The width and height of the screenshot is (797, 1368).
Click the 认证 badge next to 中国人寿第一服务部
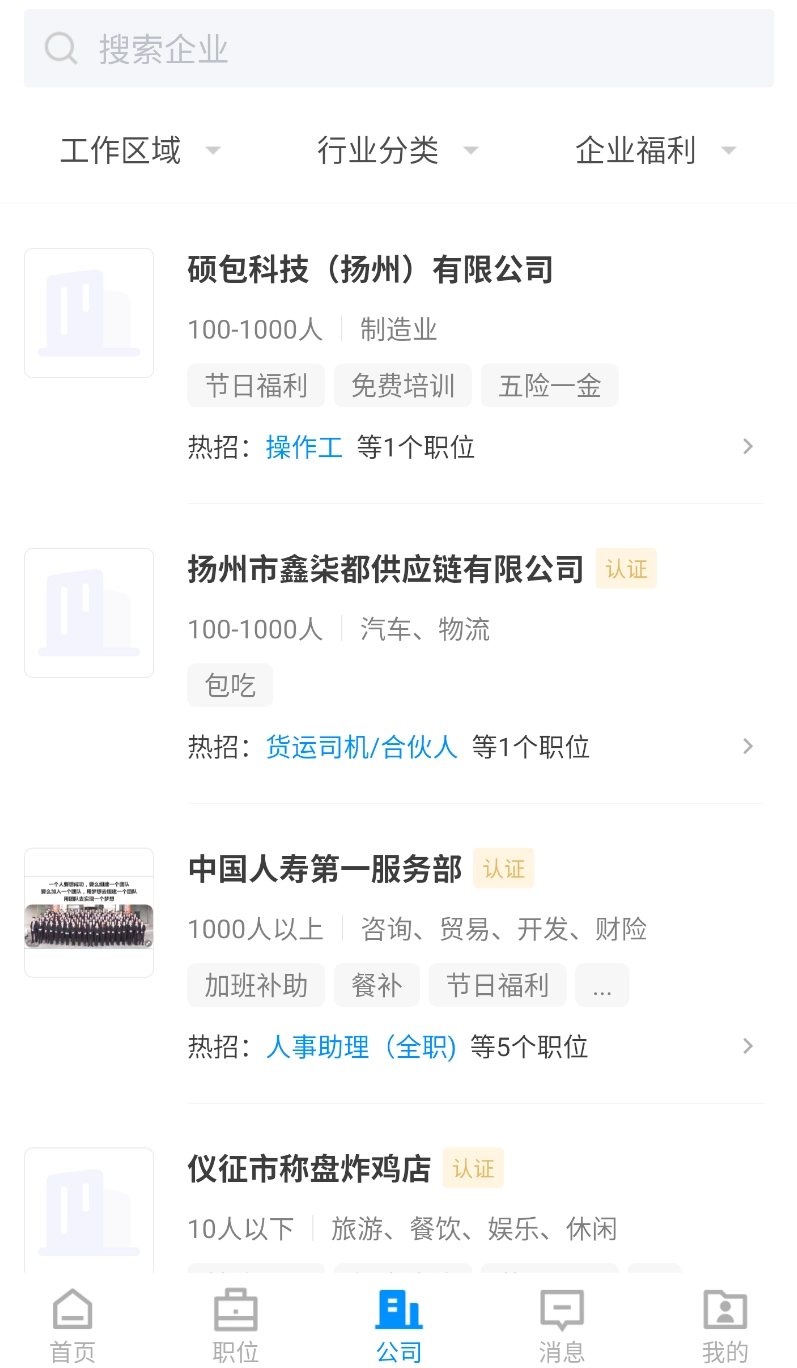504,868
